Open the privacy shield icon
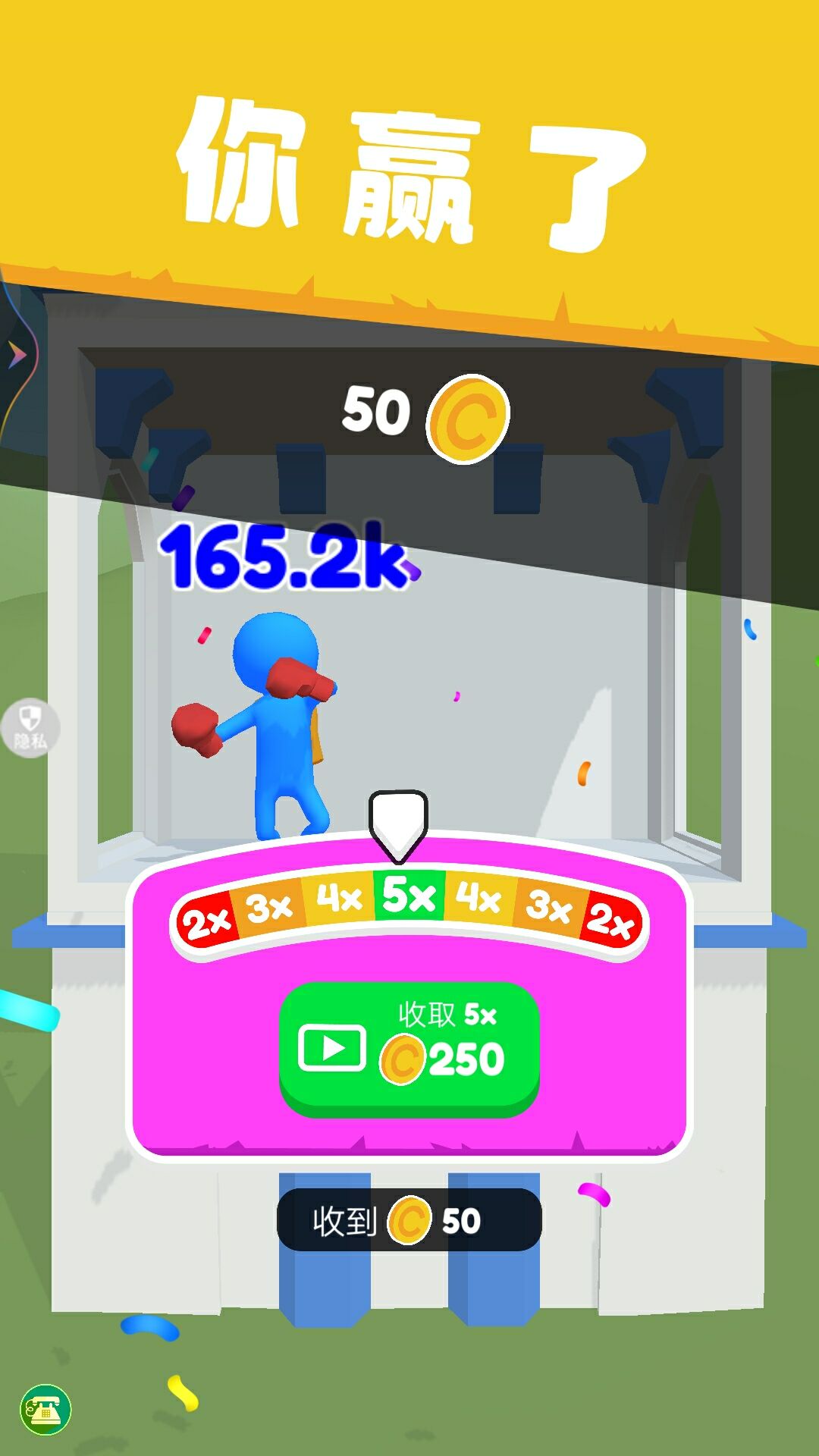This screenshot has width=819, height=1456. pyautogui.click(x=30, y=727)
